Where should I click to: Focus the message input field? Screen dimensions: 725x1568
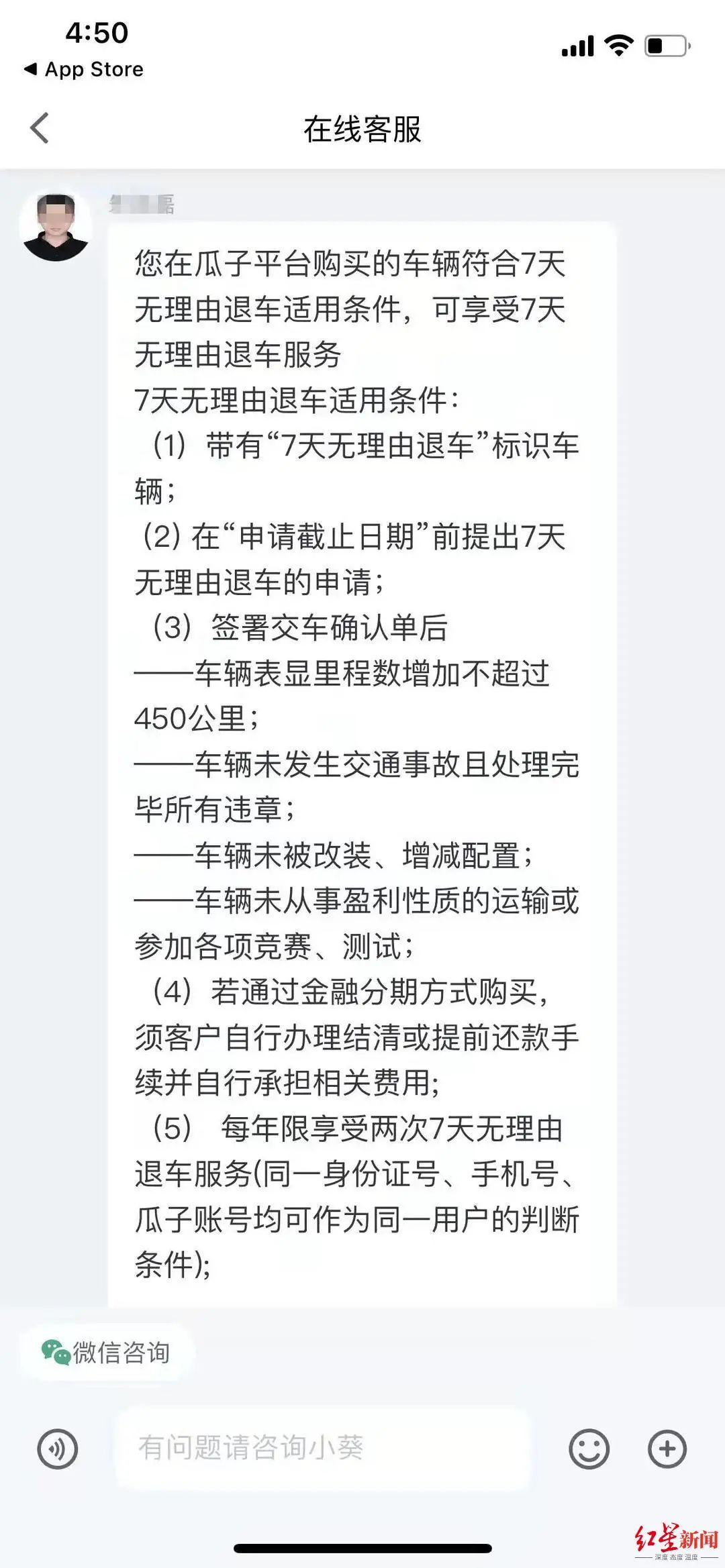(x=322, y=1447)
